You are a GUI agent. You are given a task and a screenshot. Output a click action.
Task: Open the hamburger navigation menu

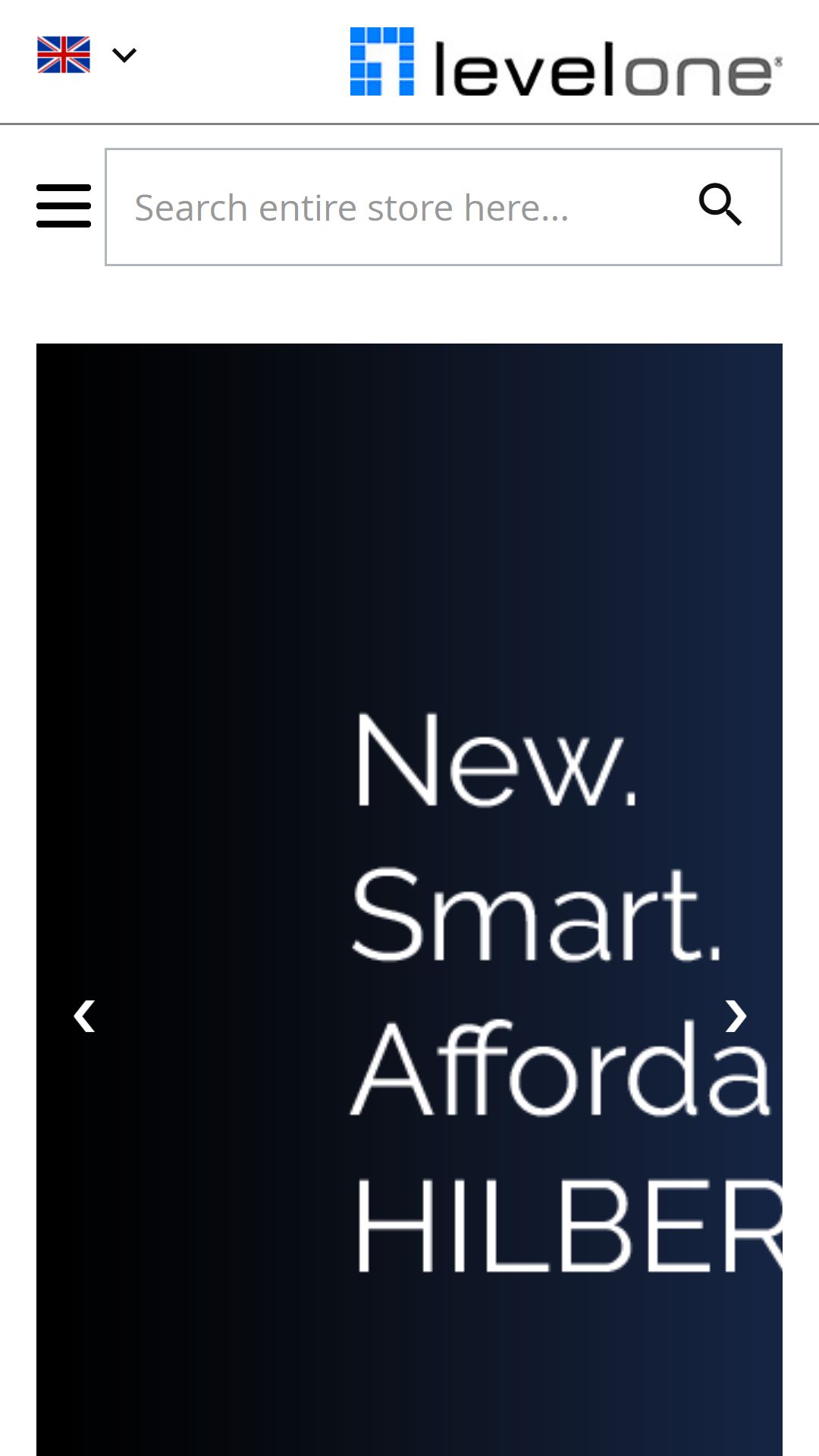coord(64,206)
